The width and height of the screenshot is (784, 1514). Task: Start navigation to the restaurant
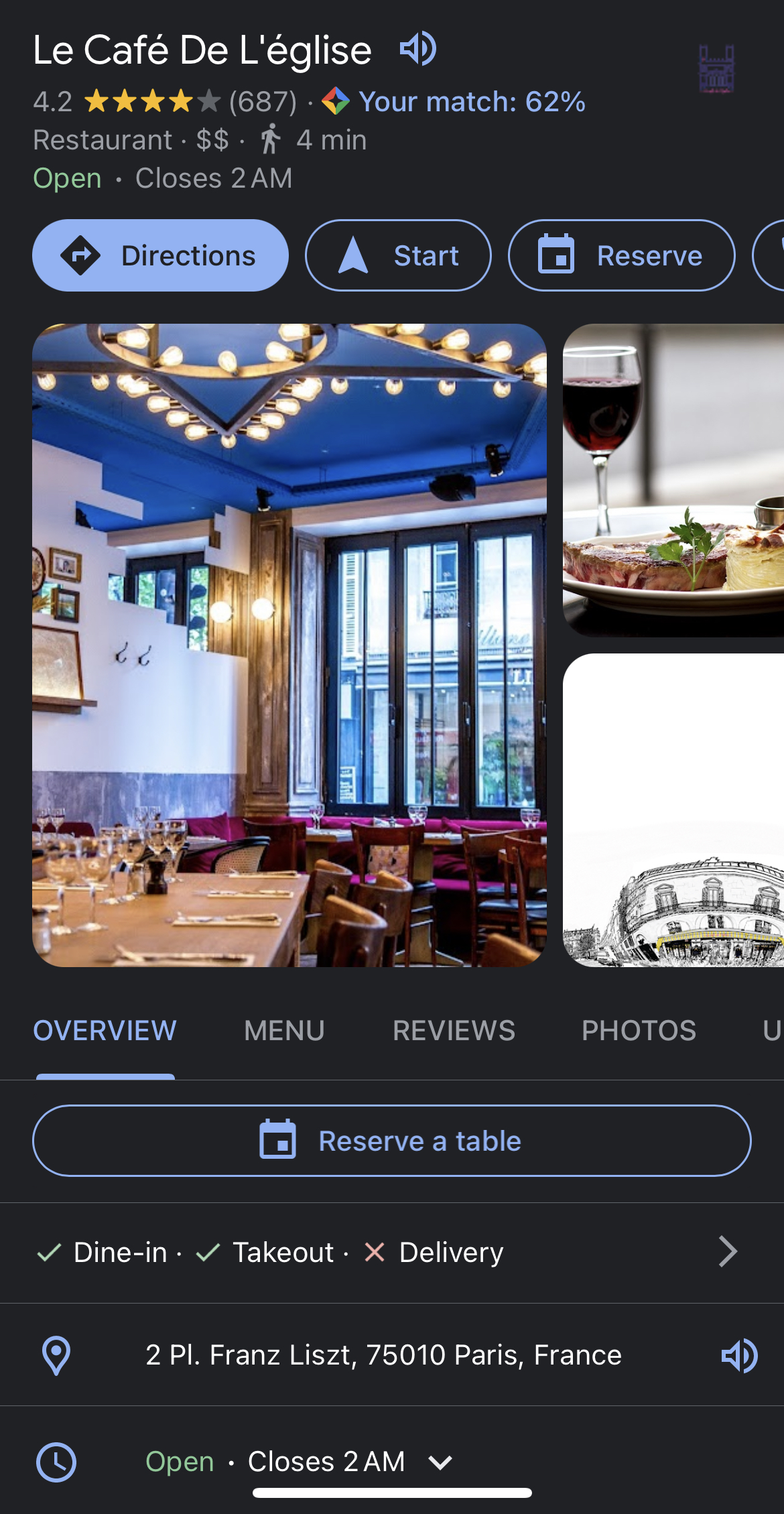pyautogui.click(x=398, y=255)
